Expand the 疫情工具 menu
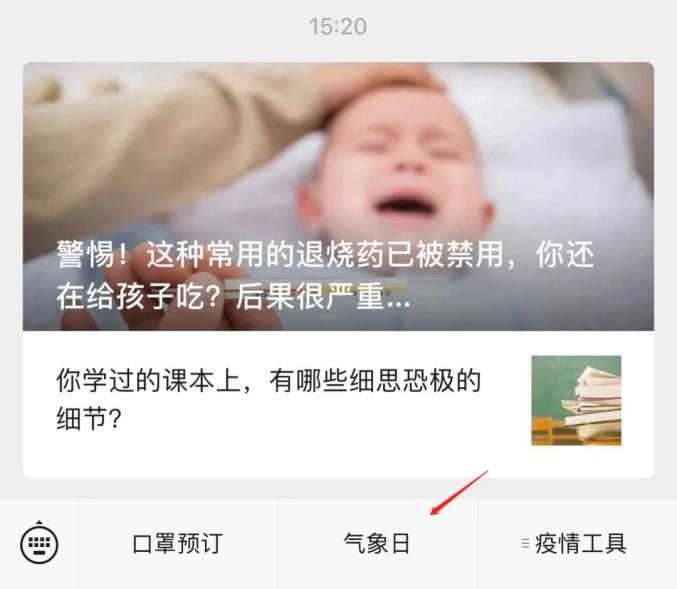 [578, 544]
